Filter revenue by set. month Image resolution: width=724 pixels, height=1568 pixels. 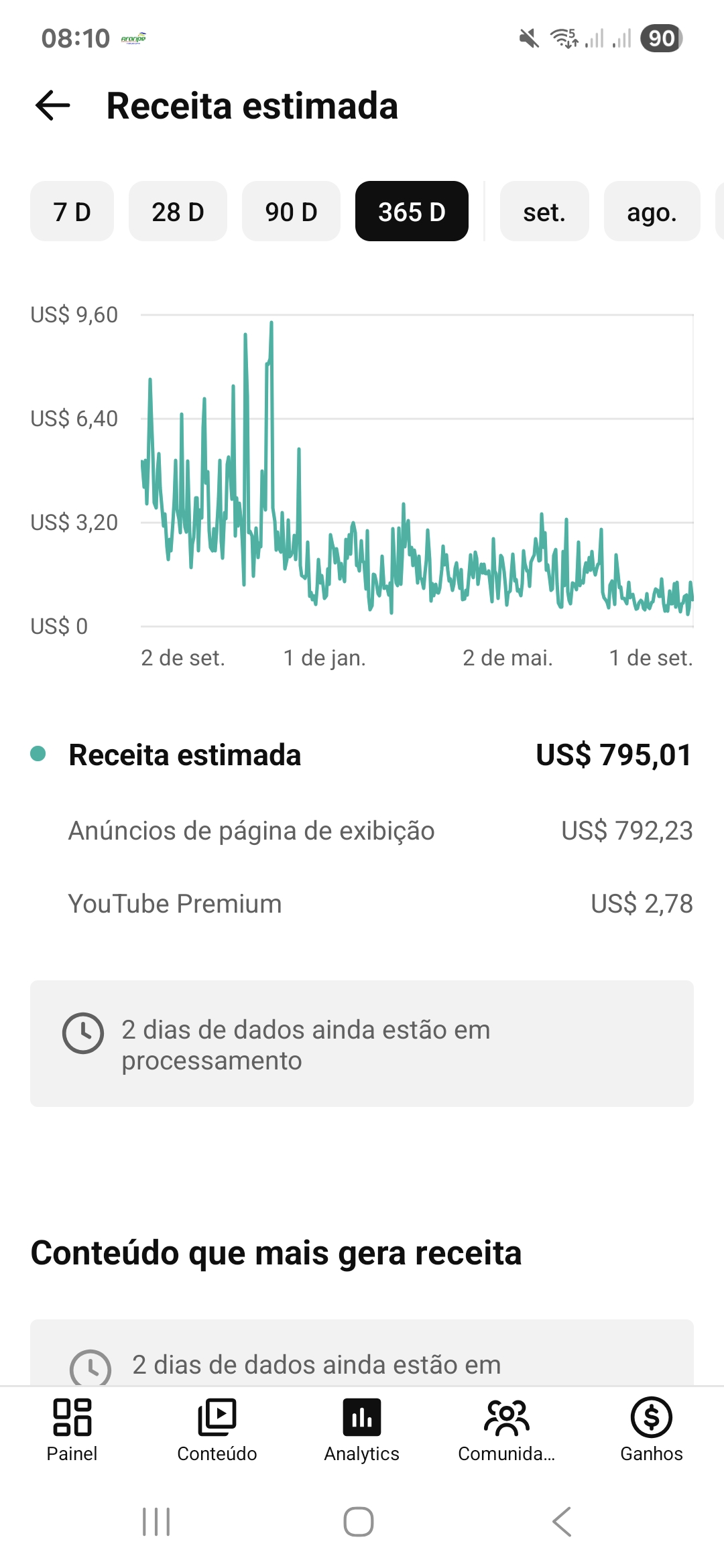click(544, 212)
